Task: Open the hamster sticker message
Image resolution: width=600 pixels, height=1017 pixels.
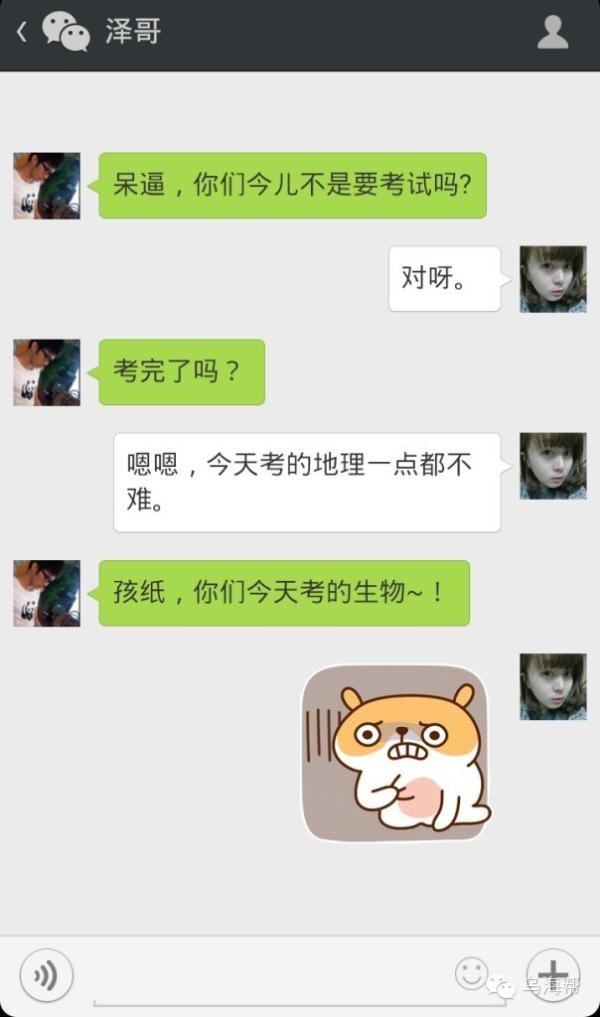Action: (x=395, y=752)
